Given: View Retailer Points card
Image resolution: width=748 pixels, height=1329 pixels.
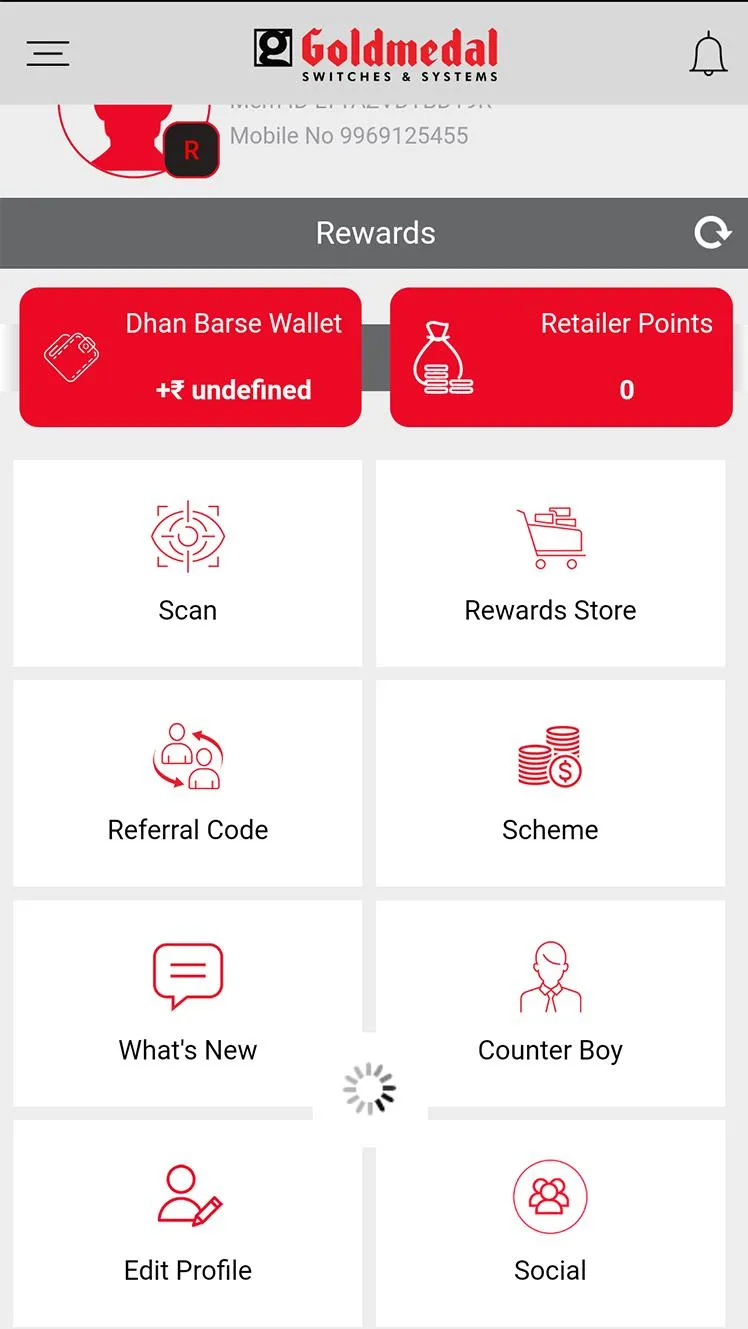Looking at the screenshot, I should coord(561,357).
